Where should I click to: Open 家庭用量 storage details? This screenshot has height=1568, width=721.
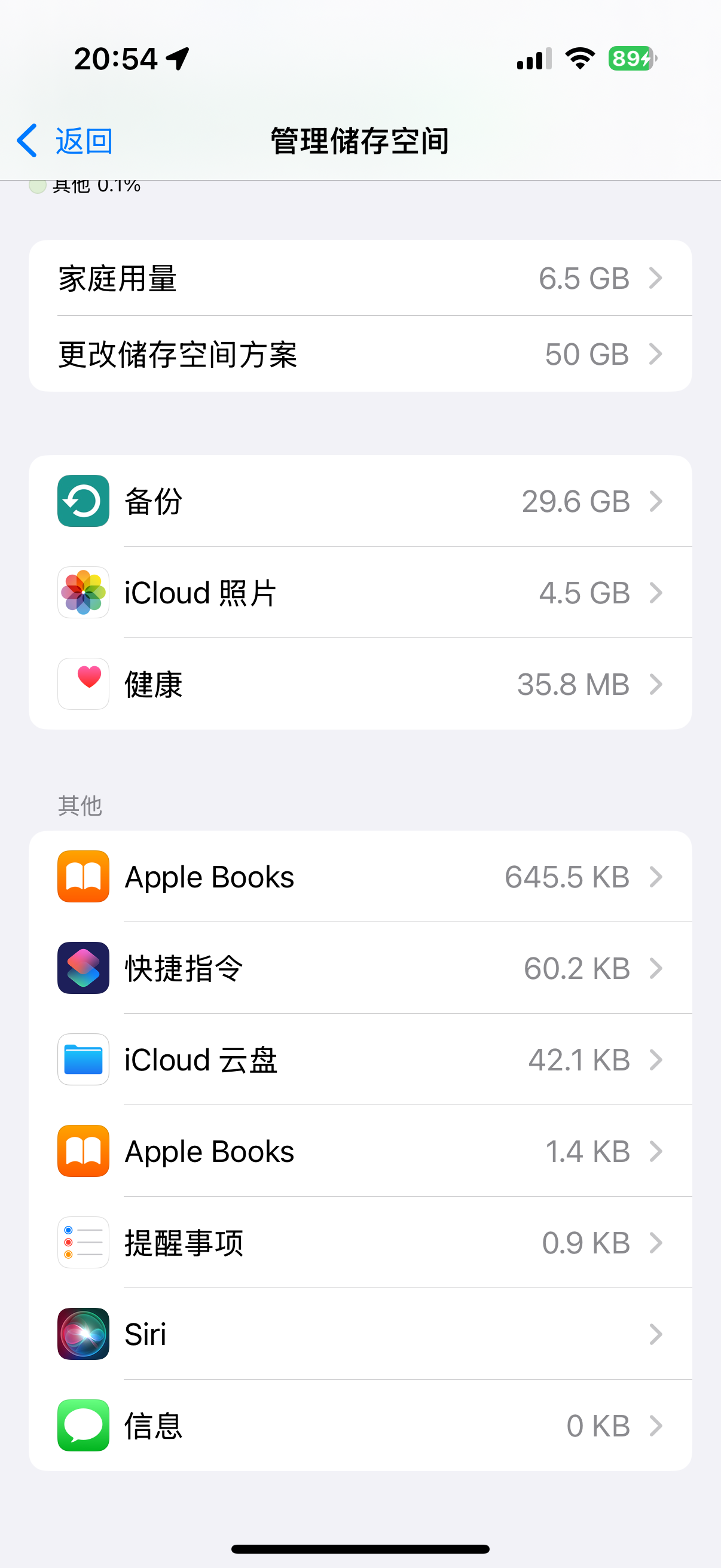click(360, 278)
